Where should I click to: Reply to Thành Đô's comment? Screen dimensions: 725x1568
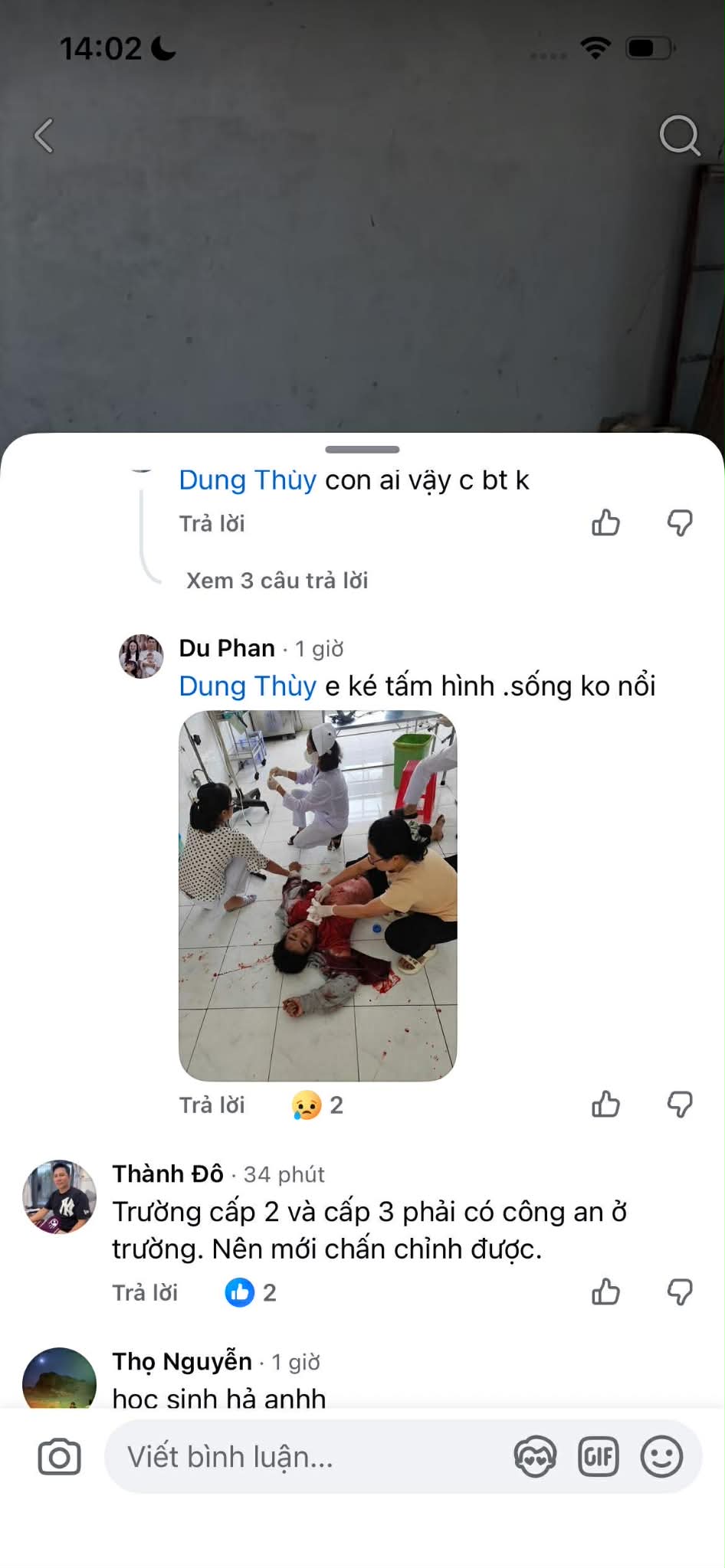[145, 1293]
